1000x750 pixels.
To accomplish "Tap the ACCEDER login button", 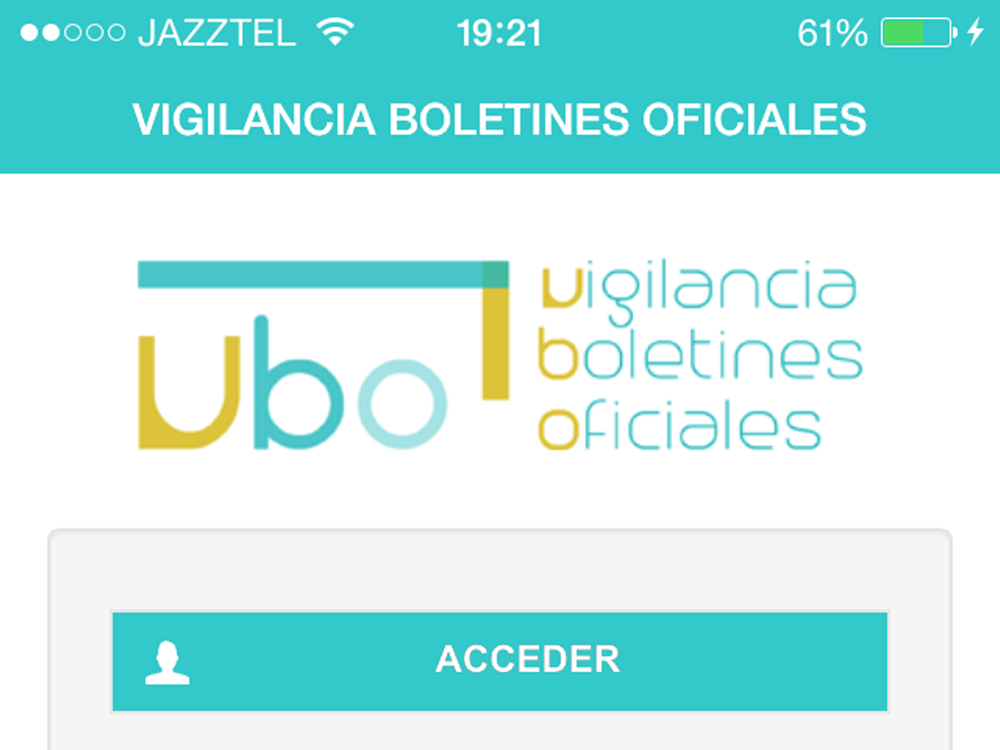I will coord(500,661).
